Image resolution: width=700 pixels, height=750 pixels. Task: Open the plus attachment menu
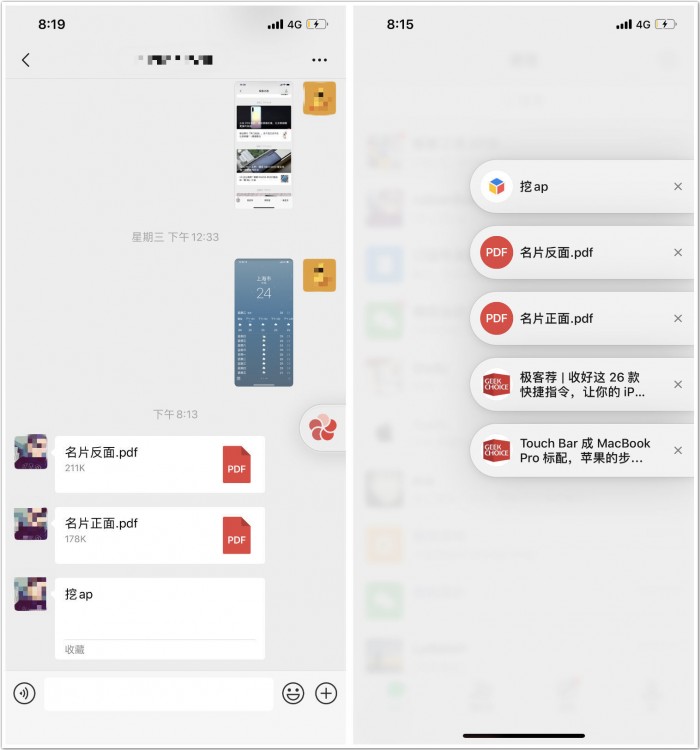click(326, 693)
